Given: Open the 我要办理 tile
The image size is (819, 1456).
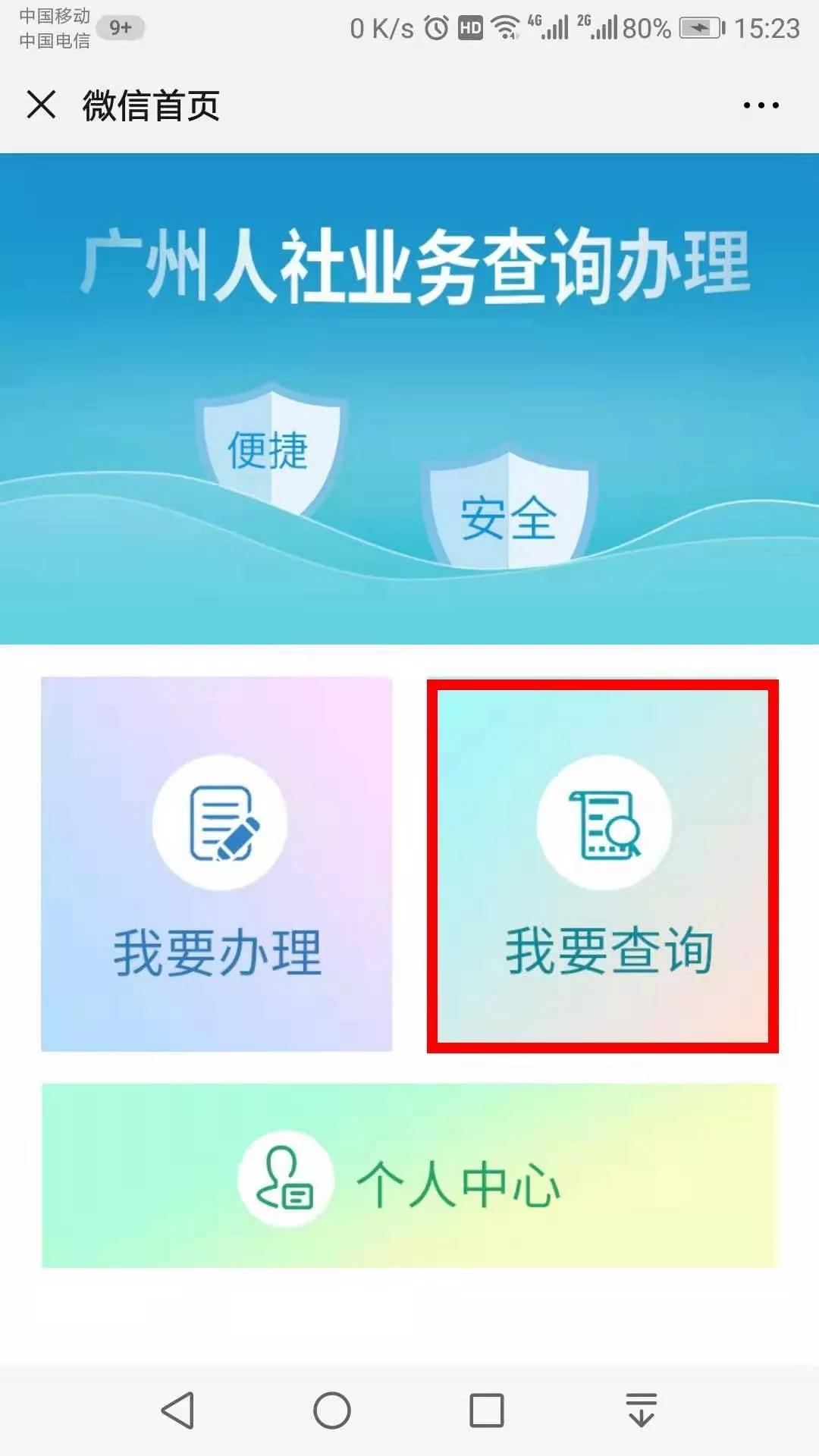Looking at the screenshot, I should click(x=217, y=864).
